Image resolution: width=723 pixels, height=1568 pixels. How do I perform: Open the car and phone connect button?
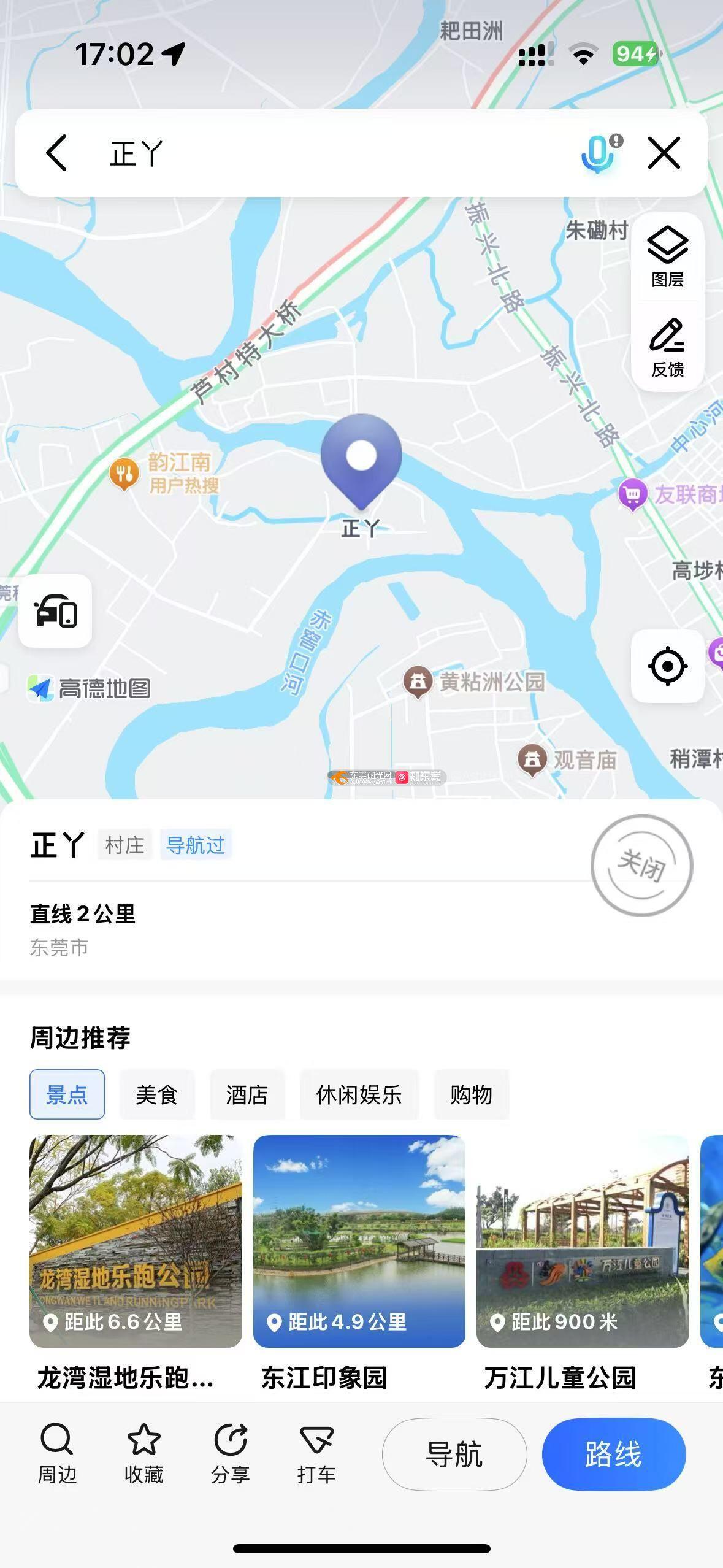pos(55,611)
